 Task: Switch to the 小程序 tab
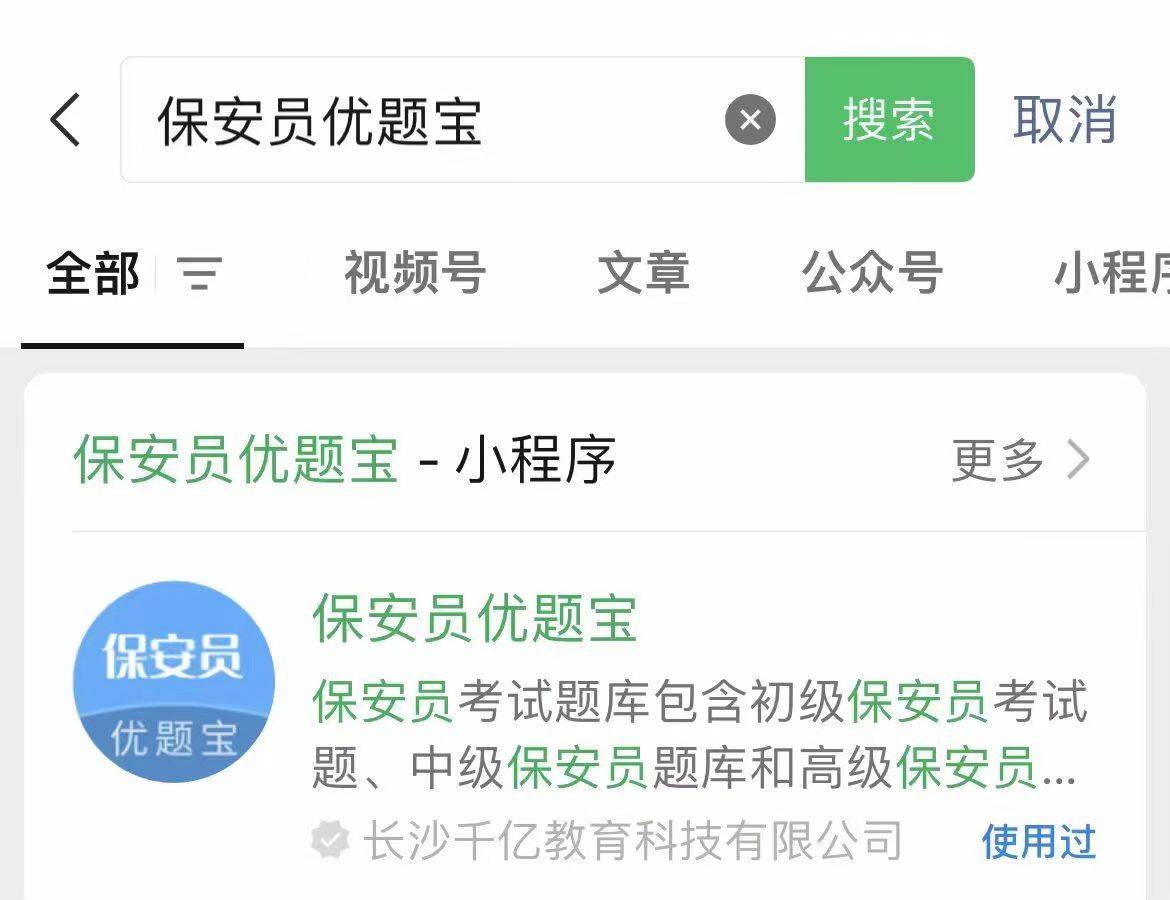click(1110, 273)
